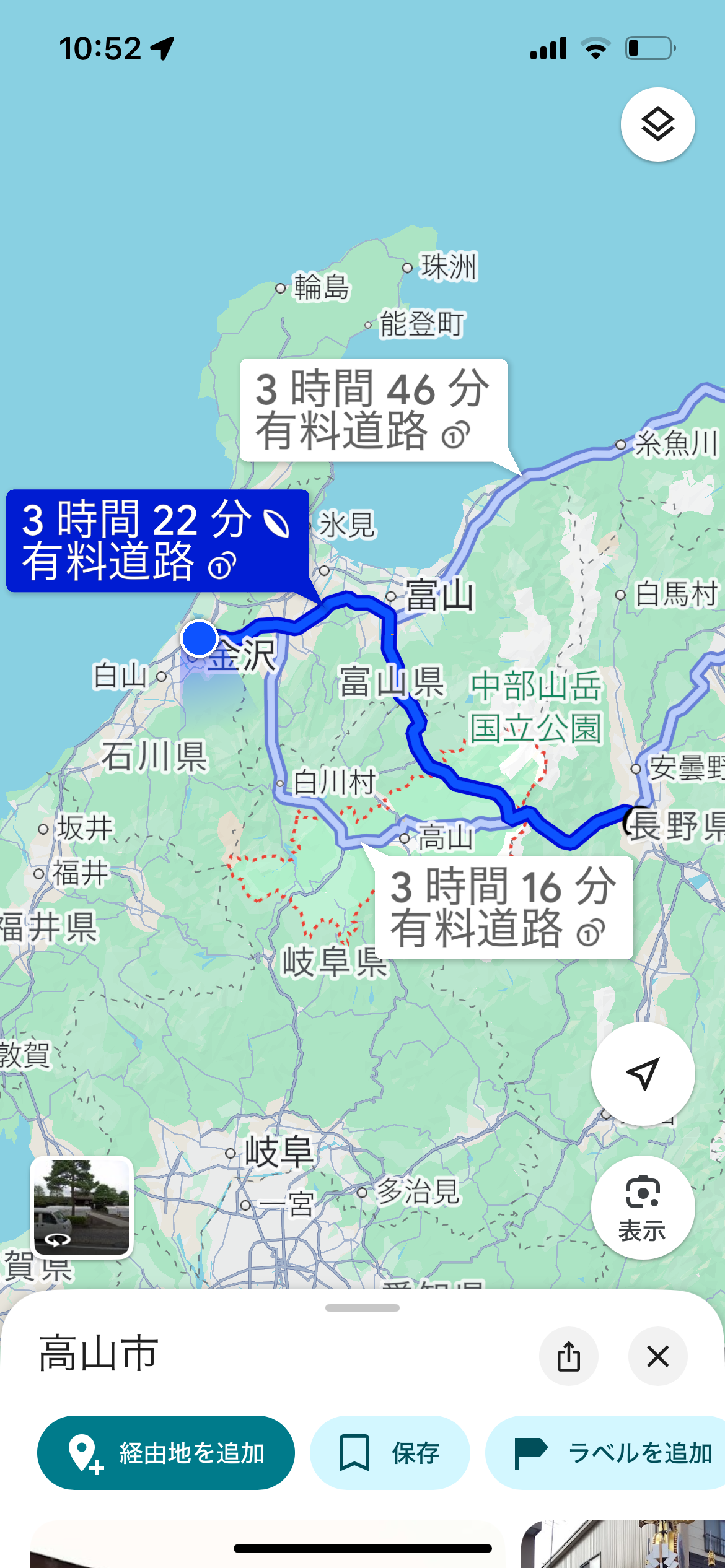Open the map layers button
The height and width of the screenshot is (1568, 725).
click(657, 124)
